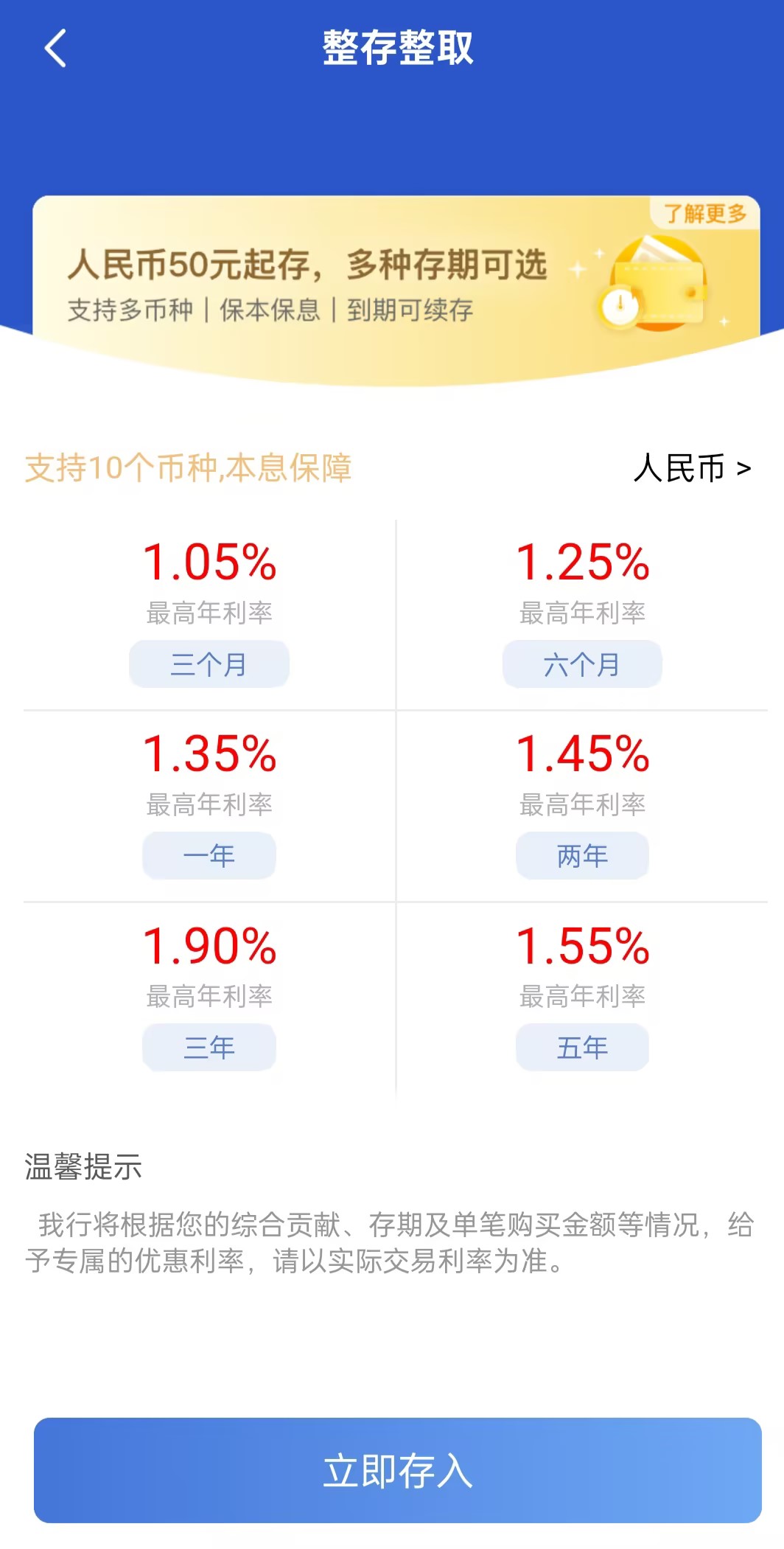Viewport: 784px width, 1549px height.
Task: Choose the 两年 two-year deposit term
Action: (x=582, y=855)
